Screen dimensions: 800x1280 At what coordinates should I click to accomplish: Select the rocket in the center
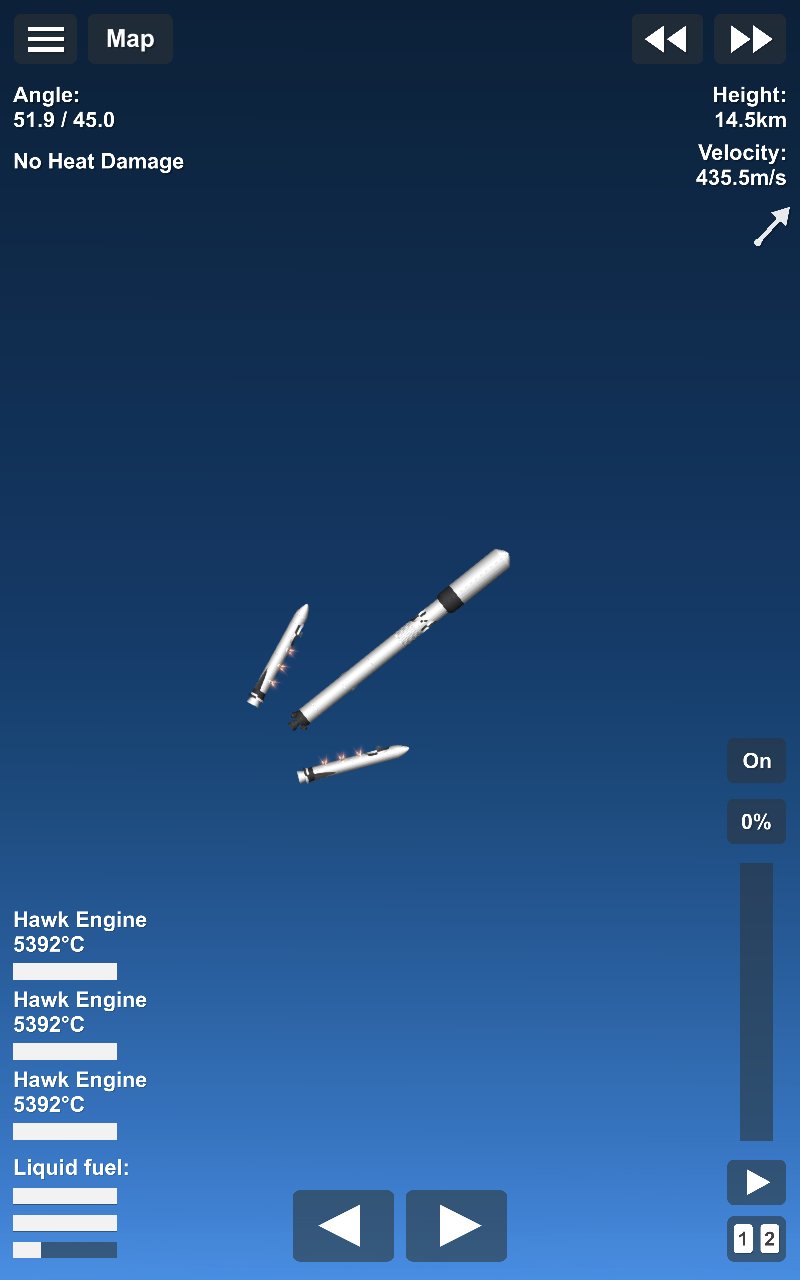coord(400,640)
